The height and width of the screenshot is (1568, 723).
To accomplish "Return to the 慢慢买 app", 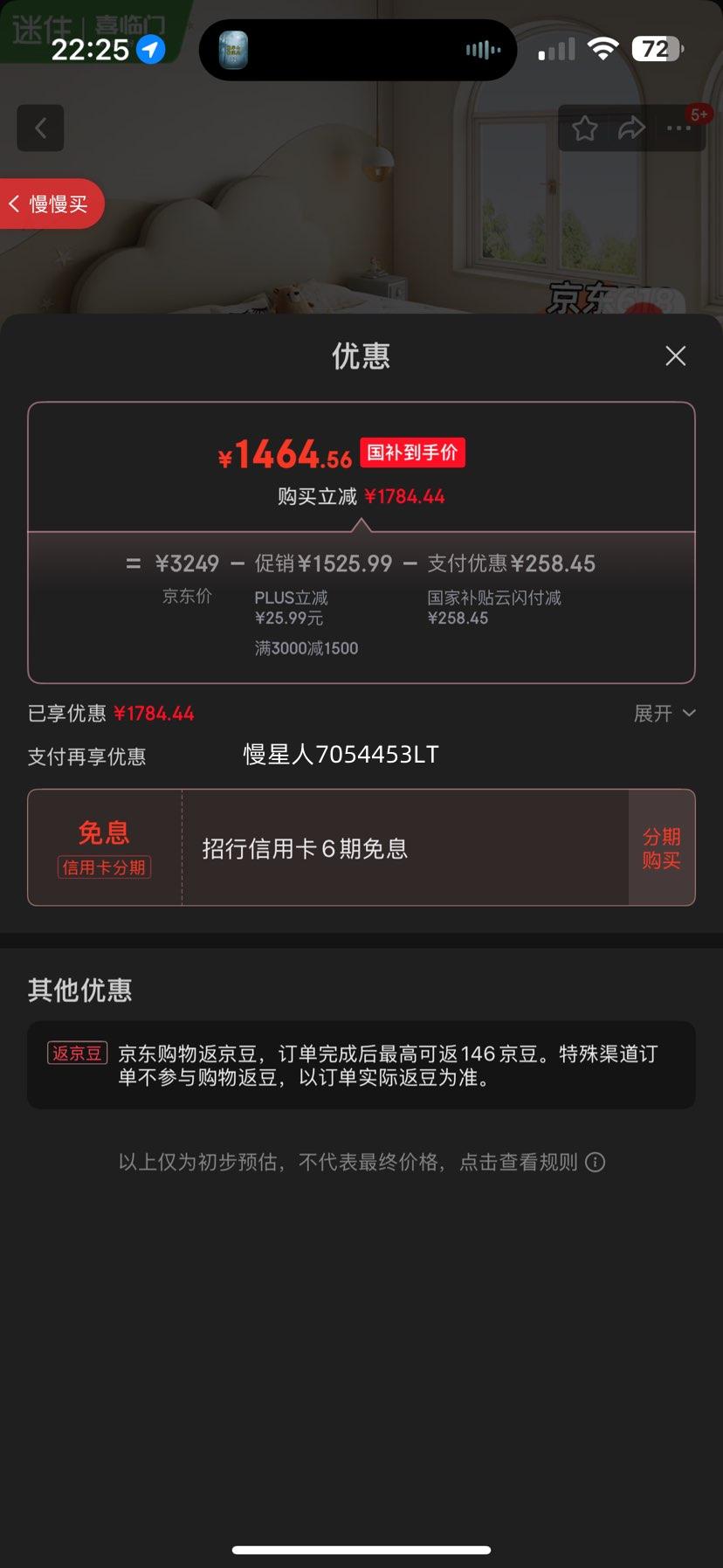I will pos(51,204).
